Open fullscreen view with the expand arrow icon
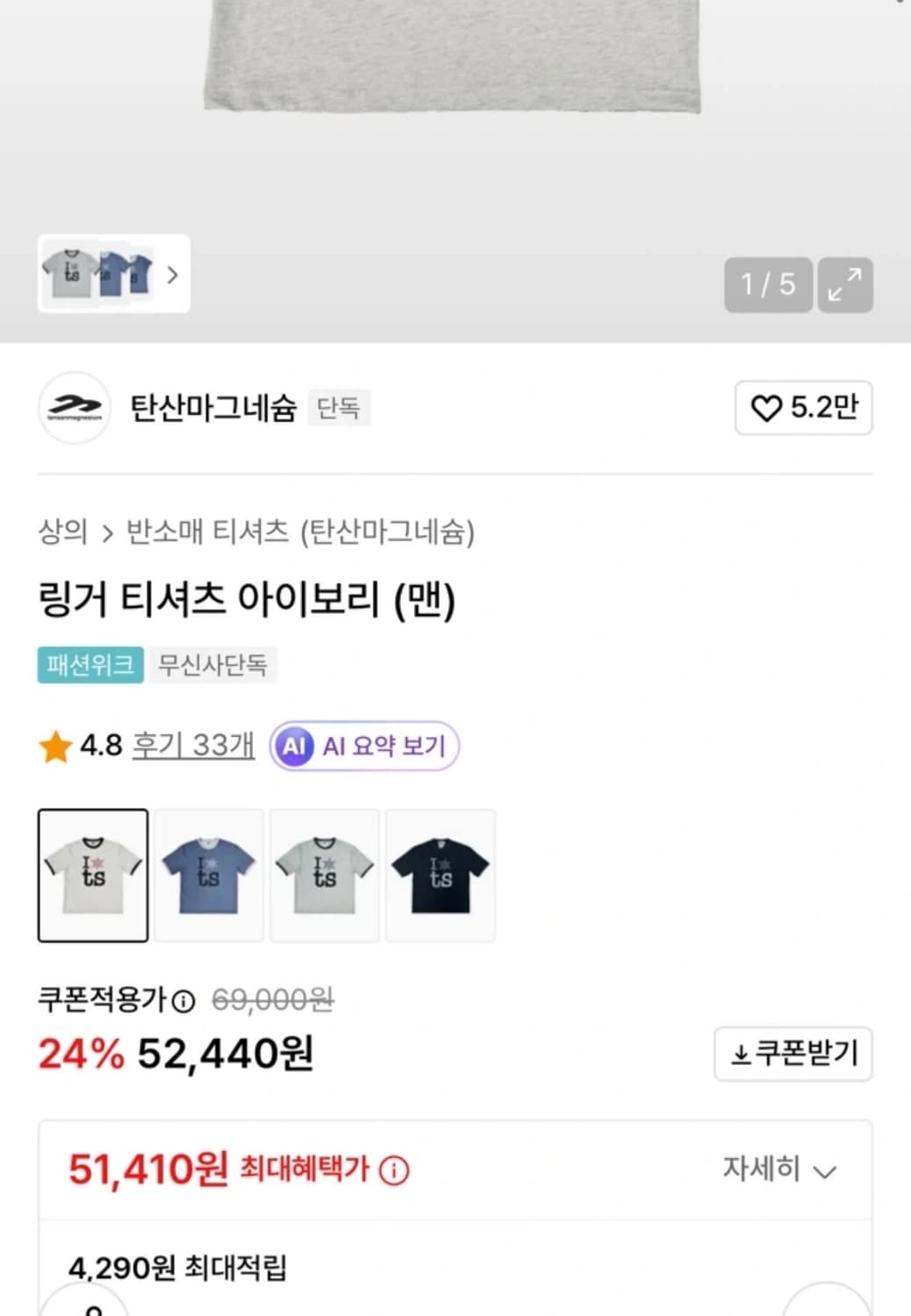911x1316 pixels. coord(844,286)
